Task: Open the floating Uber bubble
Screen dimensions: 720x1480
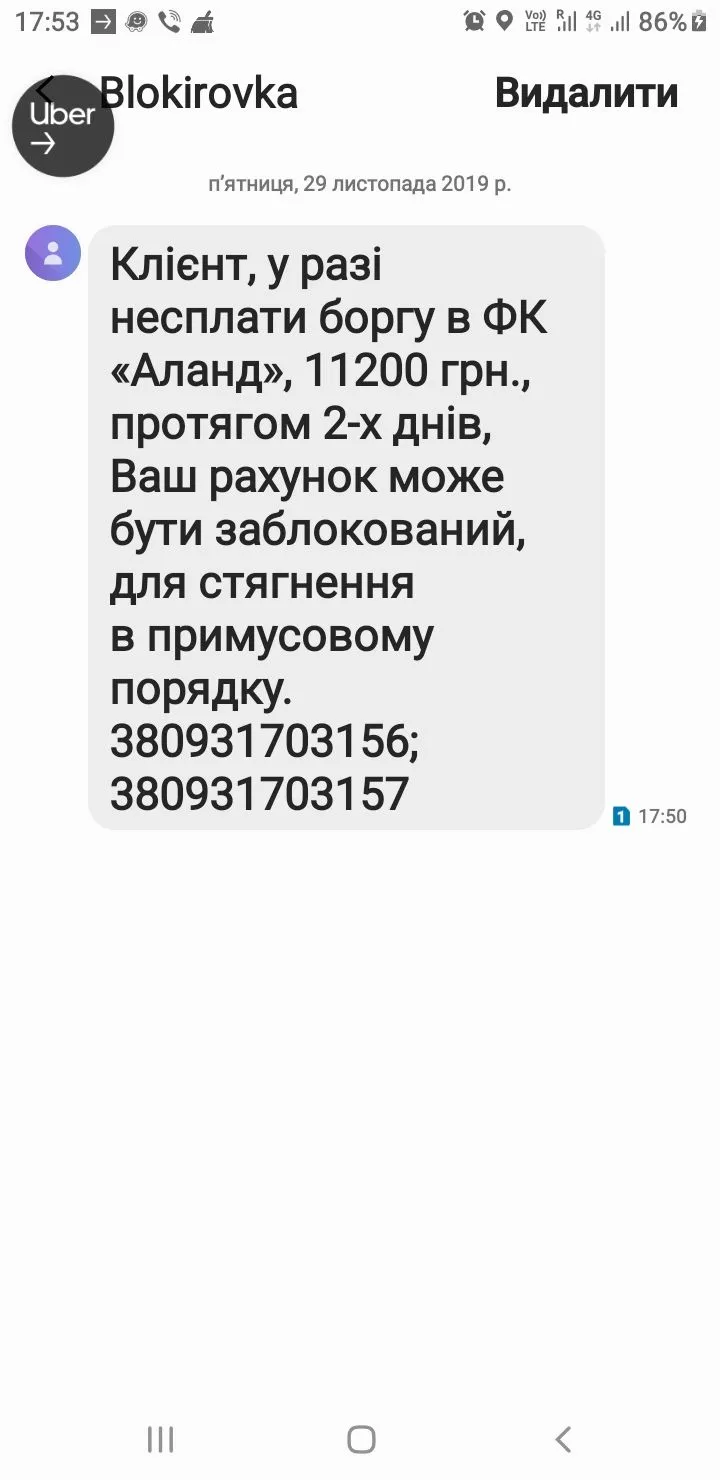Action: pyautogui.click(x=63, y=126)
